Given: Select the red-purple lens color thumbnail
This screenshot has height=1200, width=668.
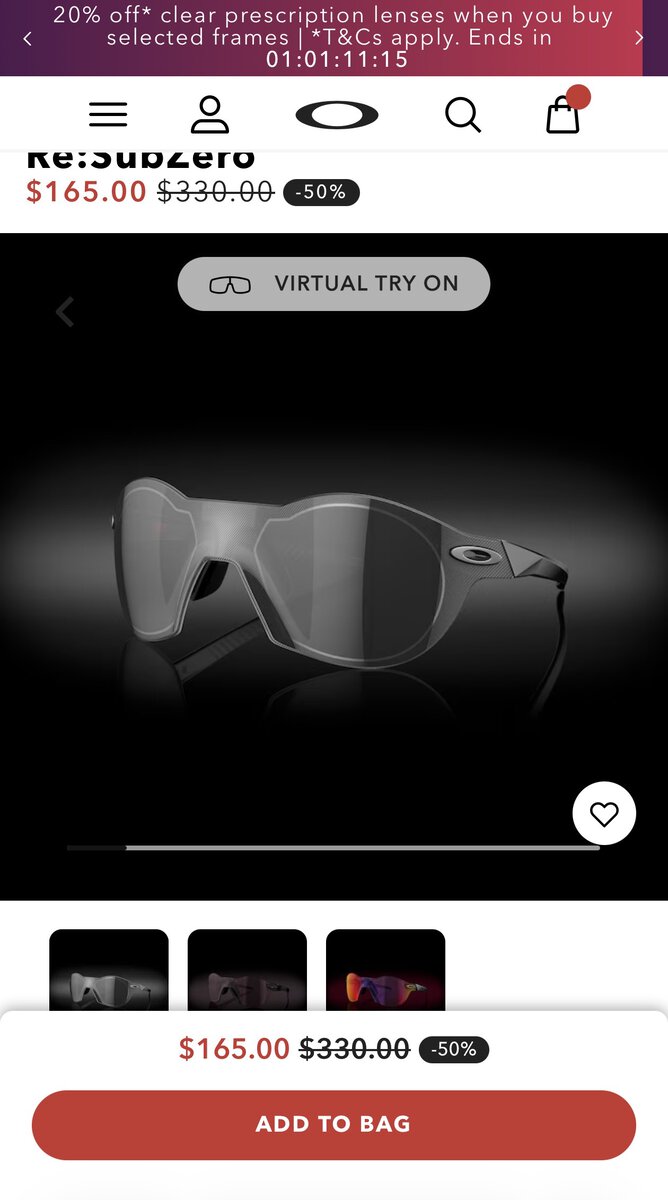Looking at the screenshot, I should point(385,970).
